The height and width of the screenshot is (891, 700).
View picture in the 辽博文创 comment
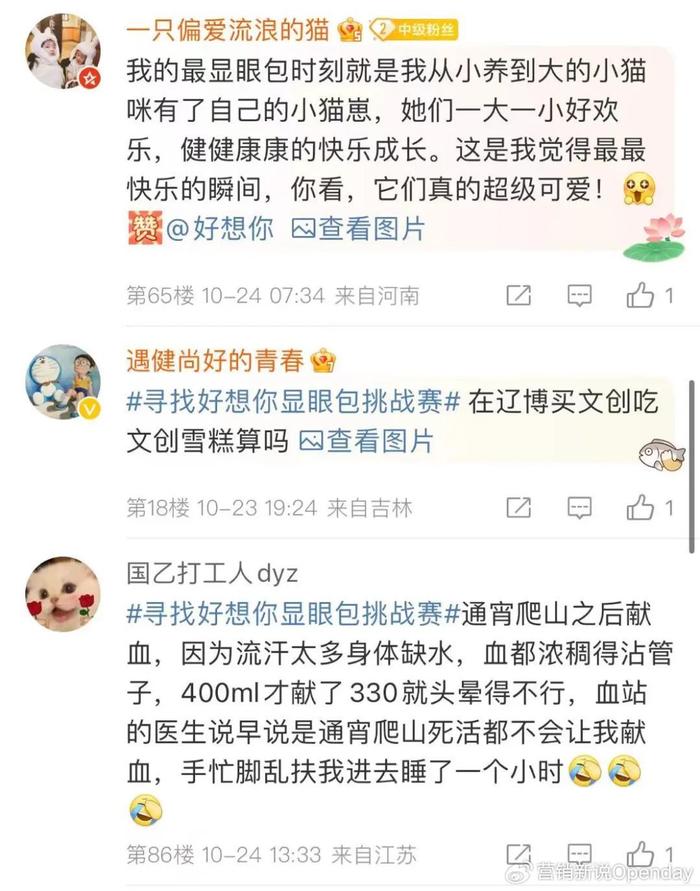pos(366,440)
